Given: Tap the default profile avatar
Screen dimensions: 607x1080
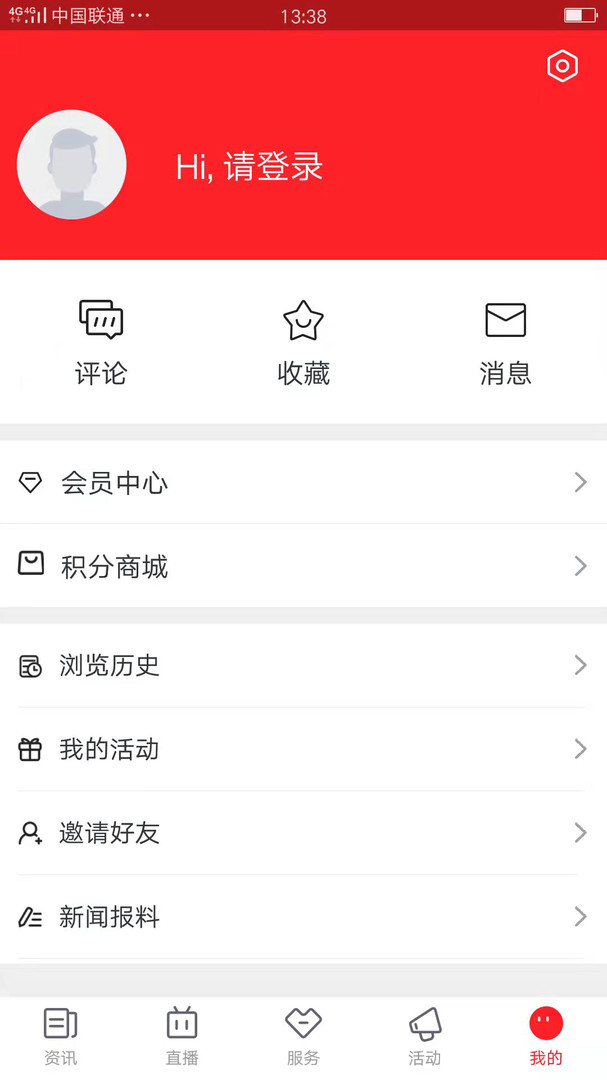Looking at the screenshot, I should 72,165.
